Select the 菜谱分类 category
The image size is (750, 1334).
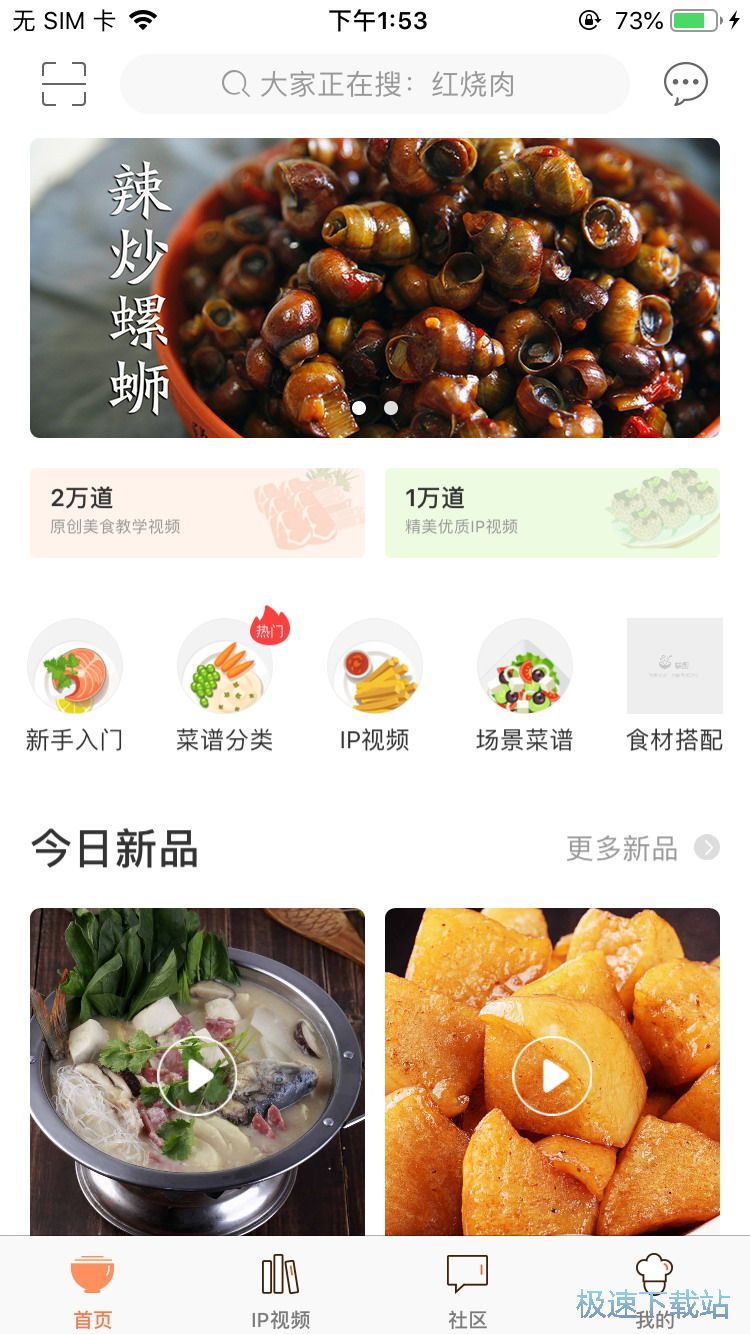225,685
